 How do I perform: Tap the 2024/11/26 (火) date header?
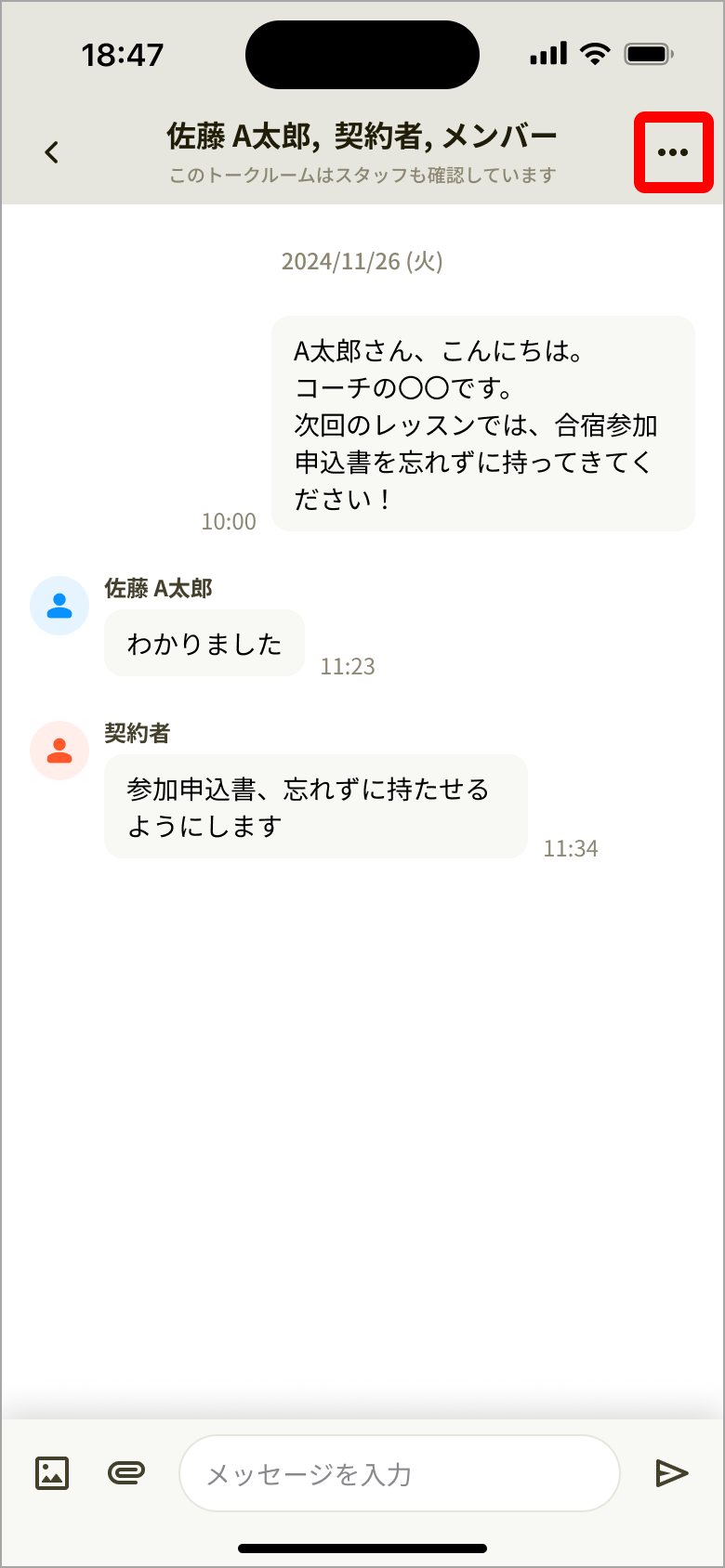tap(362, 261)
